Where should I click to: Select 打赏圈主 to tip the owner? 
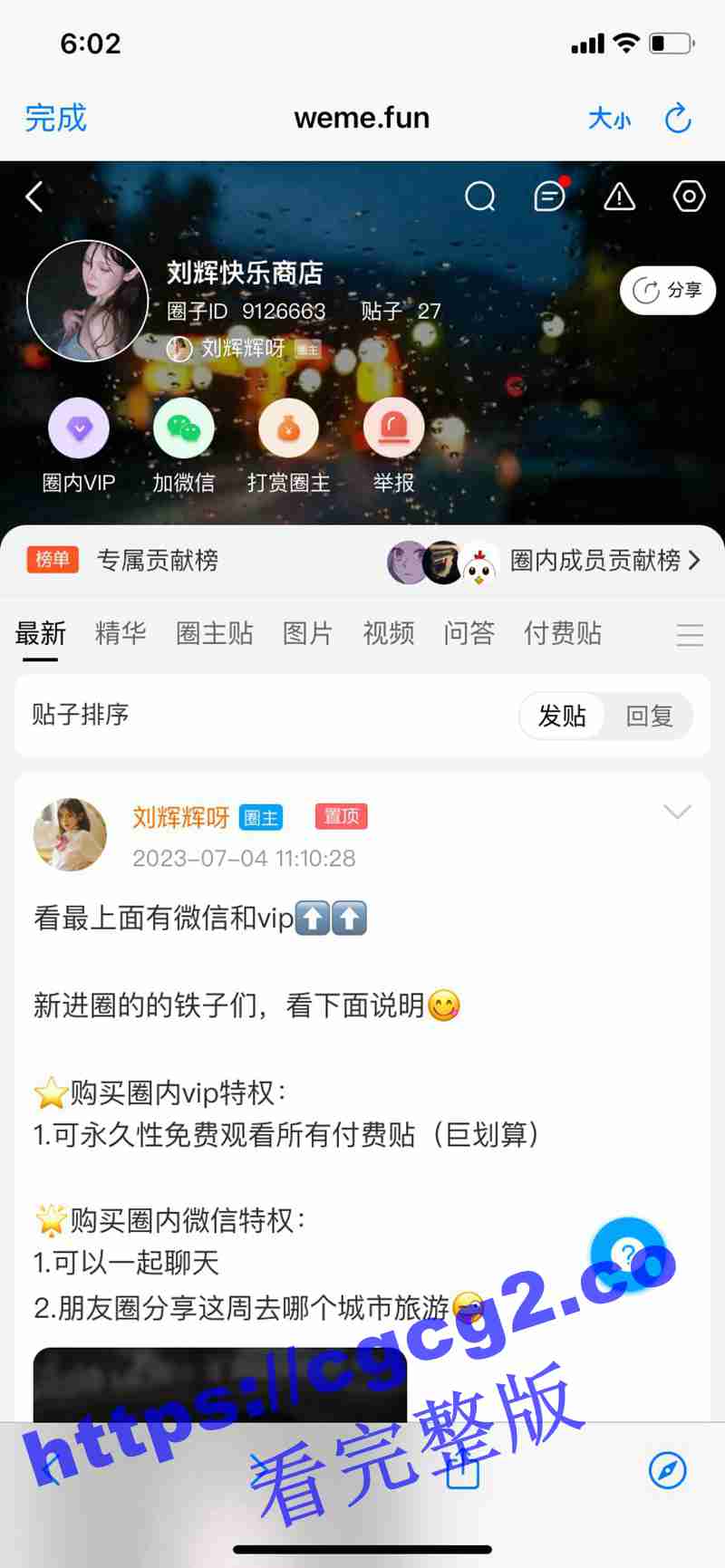(288, 444)
